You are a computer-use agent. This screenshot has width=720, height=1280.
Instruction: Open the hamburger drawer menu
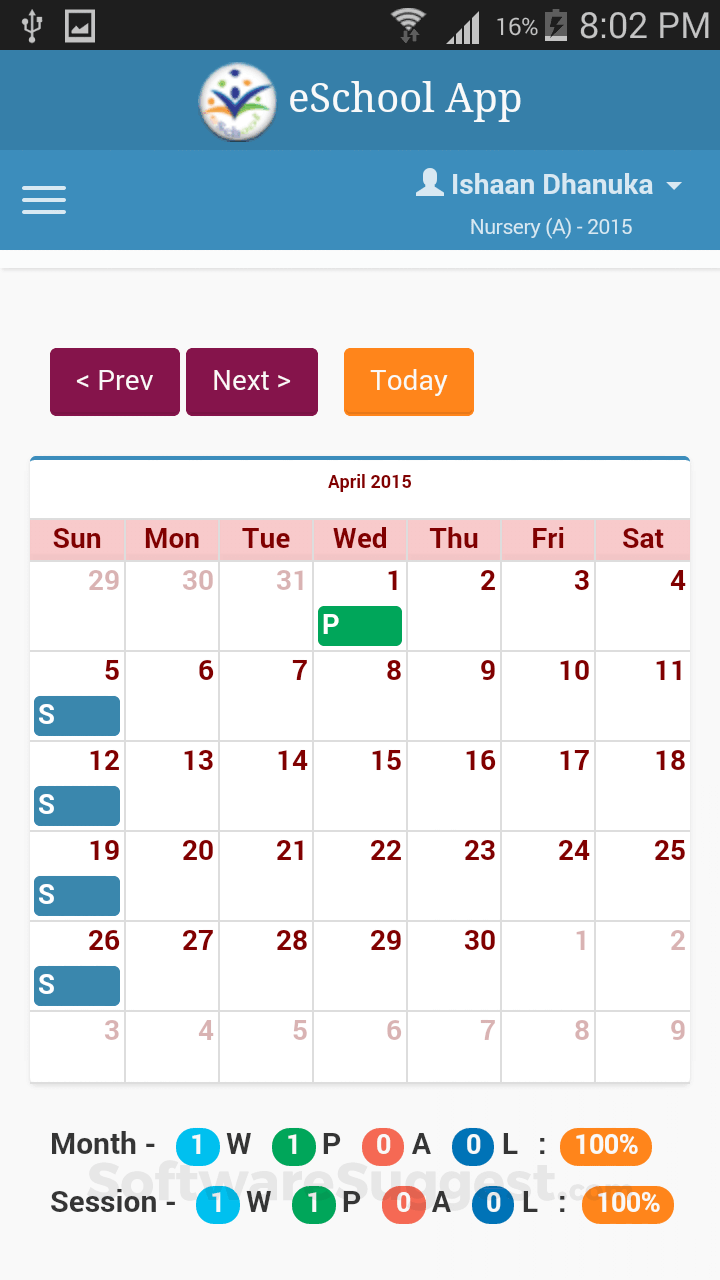point(44,200)
